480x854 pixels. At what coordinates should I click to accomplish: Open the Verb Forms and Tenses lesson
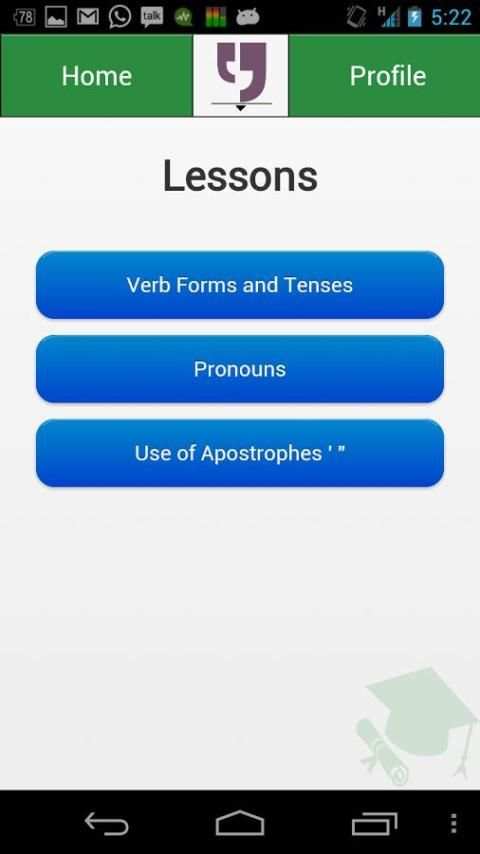pos(240,285)
